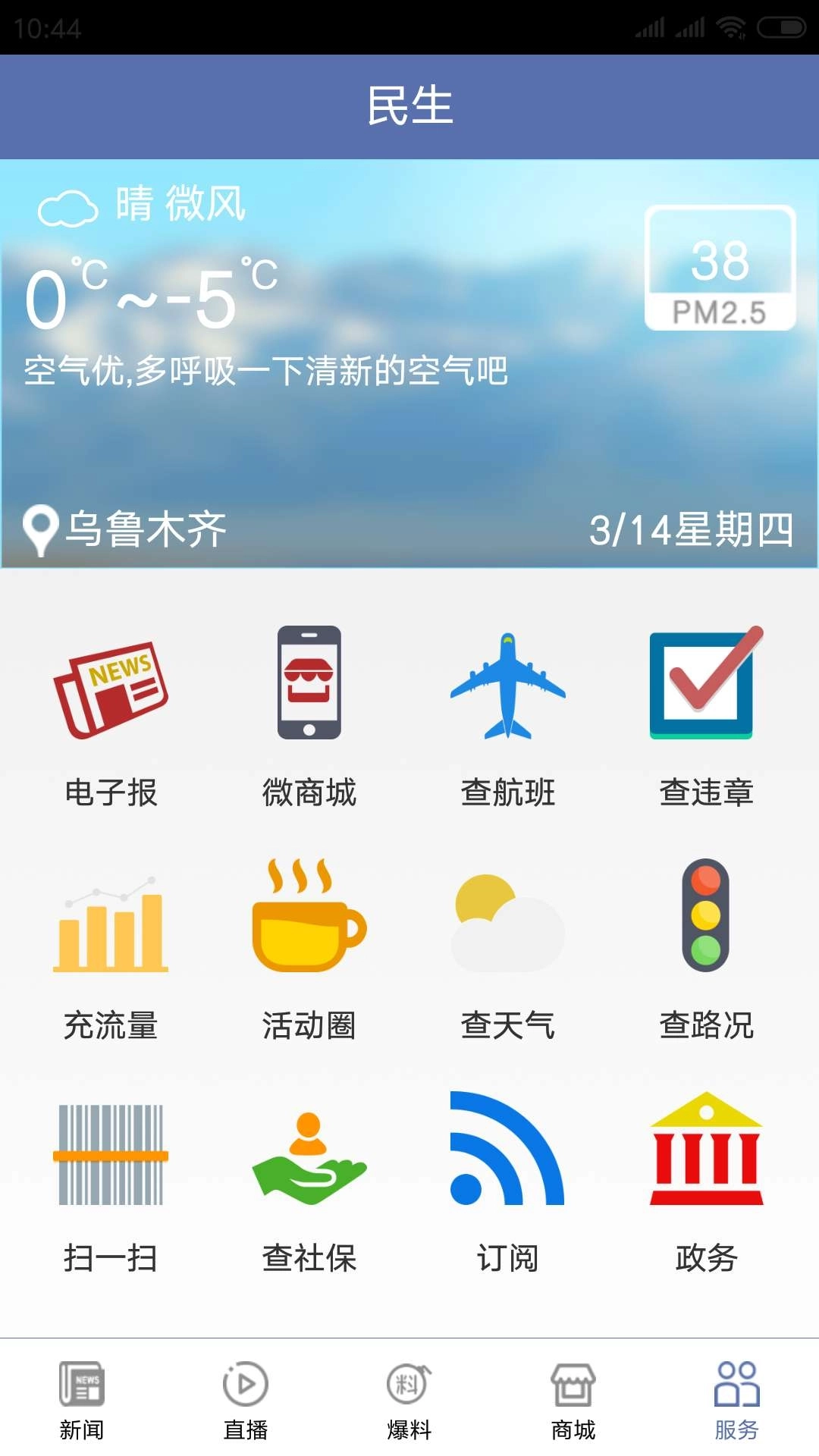Switch to the 新闻 news tab

point(82,1403)
